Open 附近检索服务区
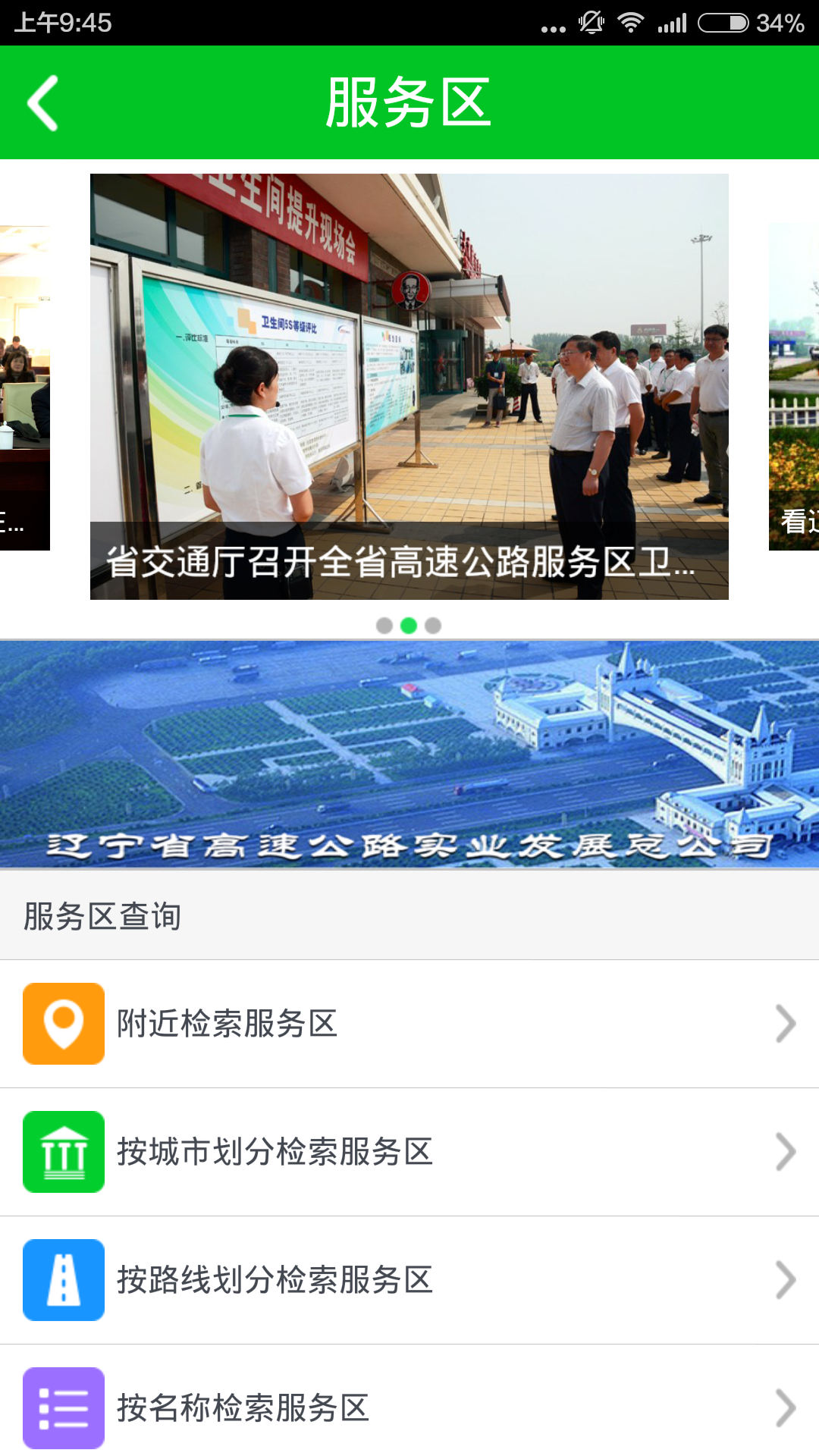The height and width of the screenshot is (1456, 819). pos(409,1024)
